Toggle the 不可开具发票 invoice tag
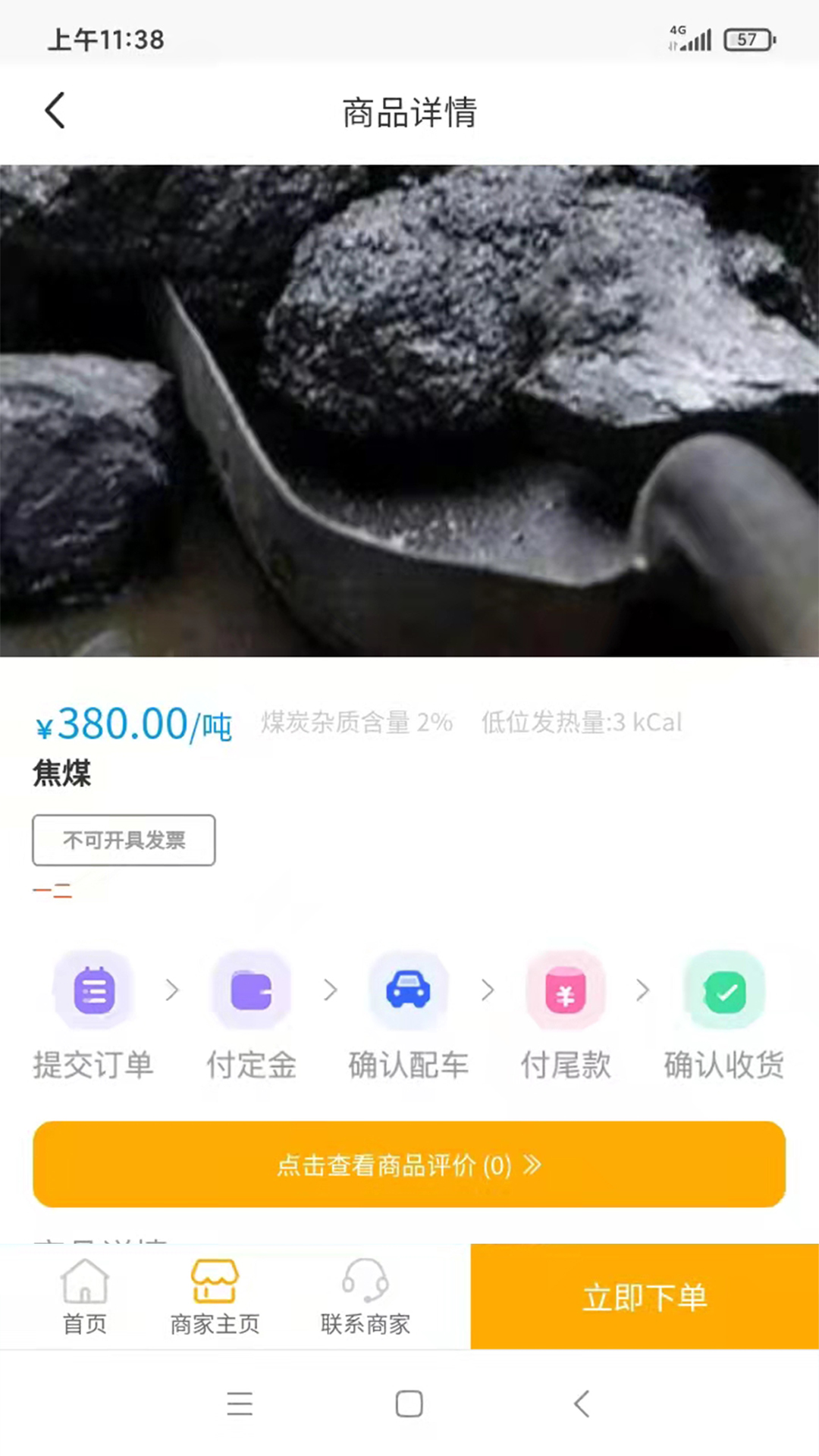This screenshot has height=1456, width=819. point(123,839)
